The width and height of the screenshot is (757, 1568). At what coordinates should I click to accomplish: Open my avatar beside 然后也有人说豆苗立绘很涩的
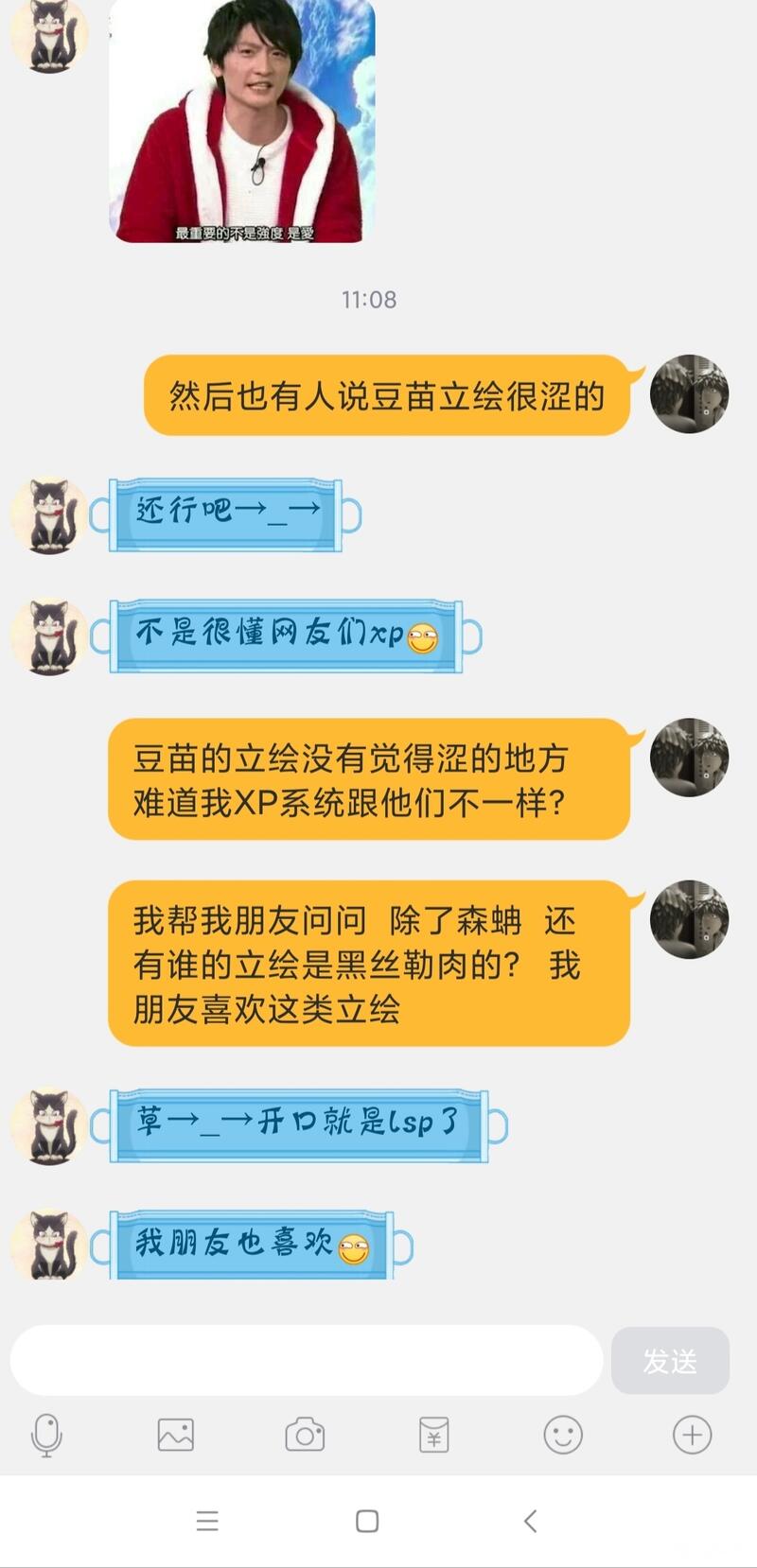pos(690,394)
